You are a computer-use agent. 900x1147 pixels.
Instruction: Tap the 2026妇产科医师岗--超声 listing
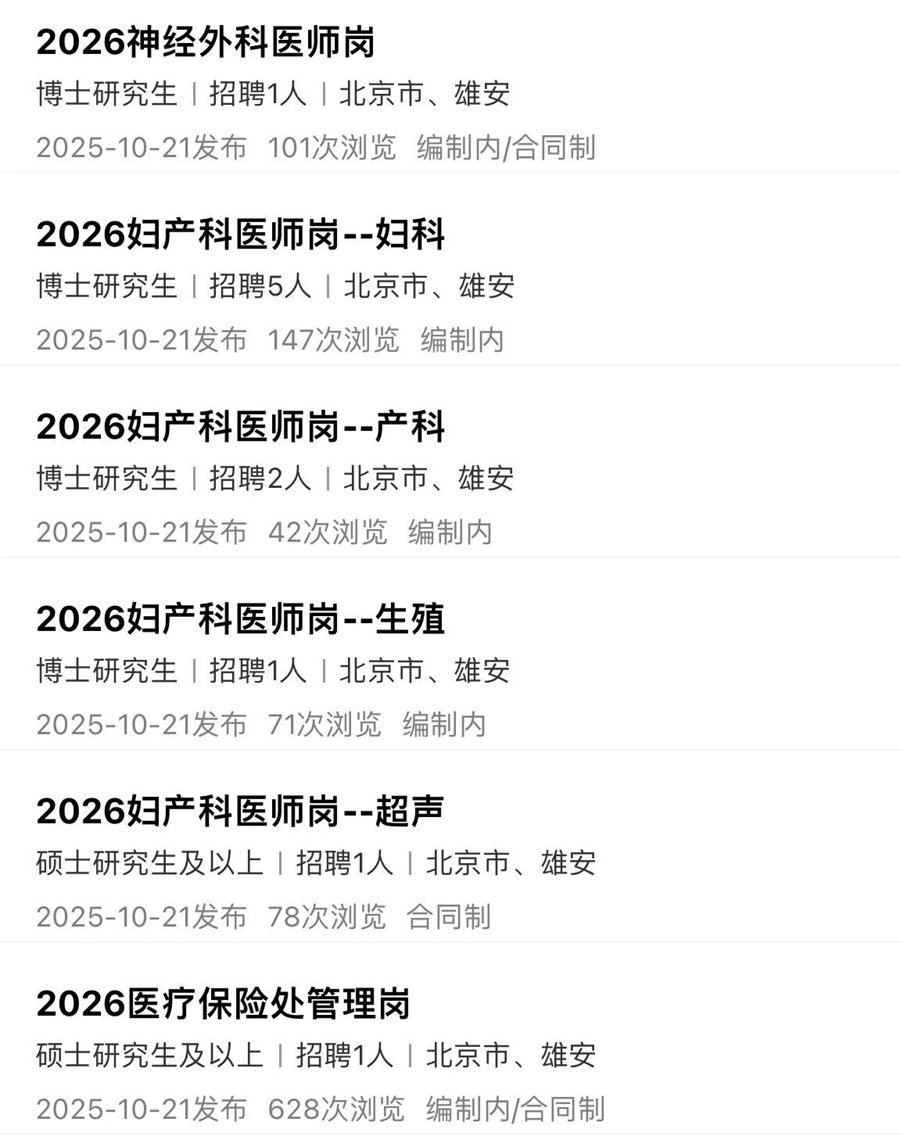click(x=240, y=811)
